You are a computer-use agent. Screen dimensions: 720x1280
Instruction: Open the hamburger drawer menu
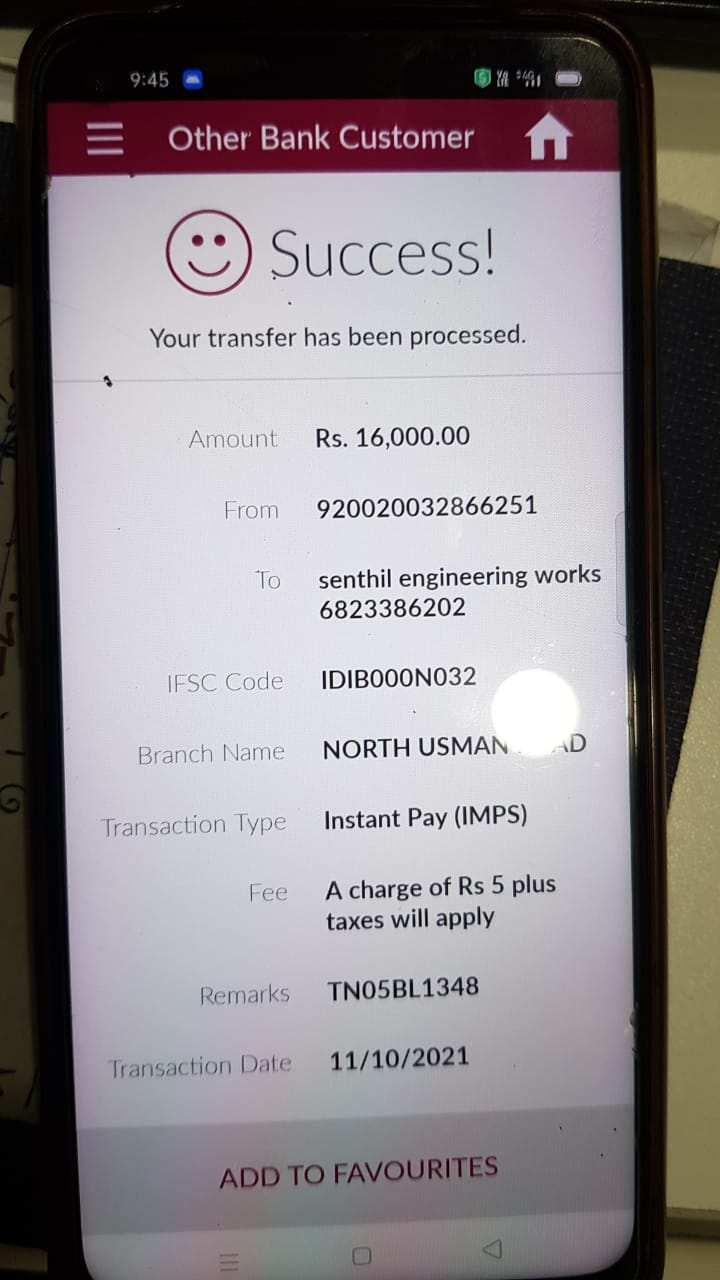105,138
